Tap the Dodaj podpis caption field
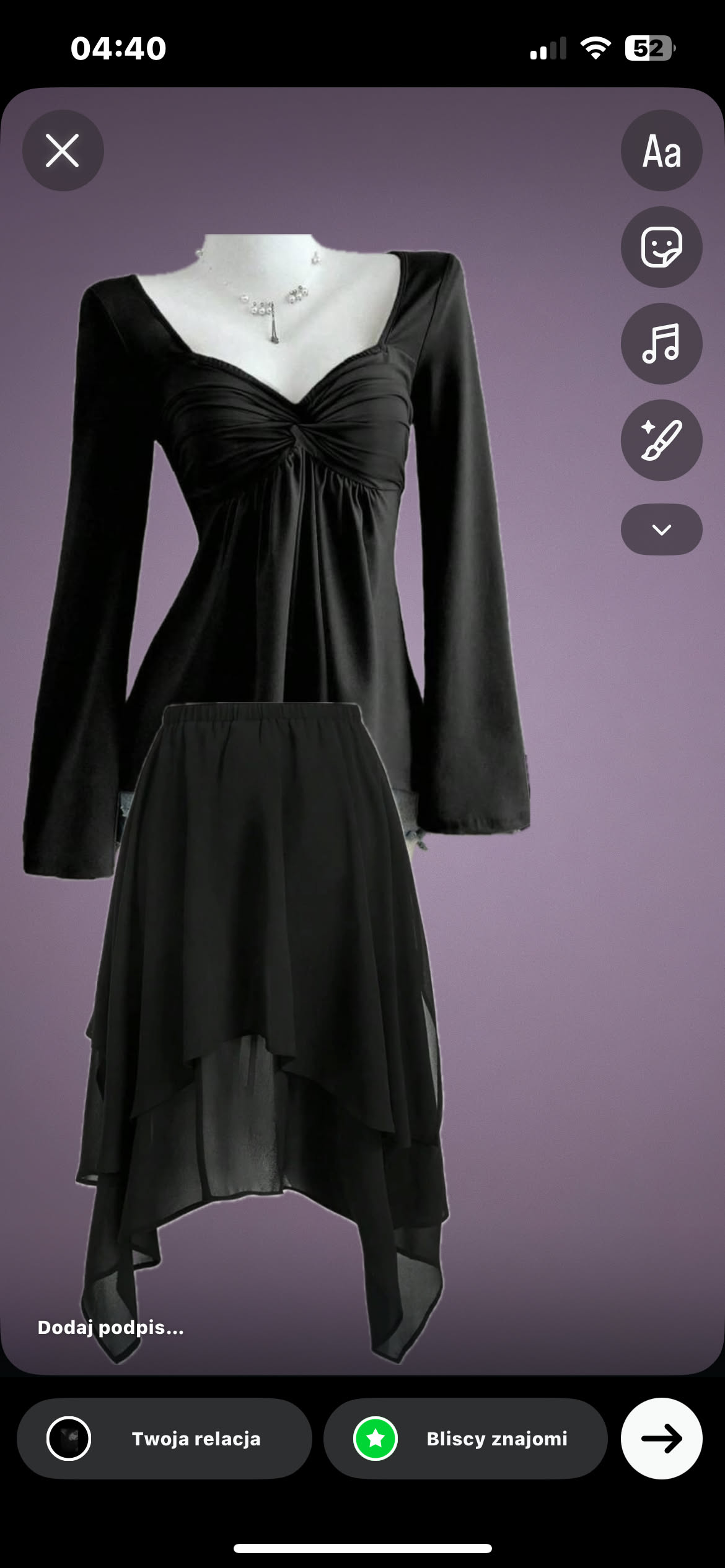725x1568 pixels. pos(111,1327)
